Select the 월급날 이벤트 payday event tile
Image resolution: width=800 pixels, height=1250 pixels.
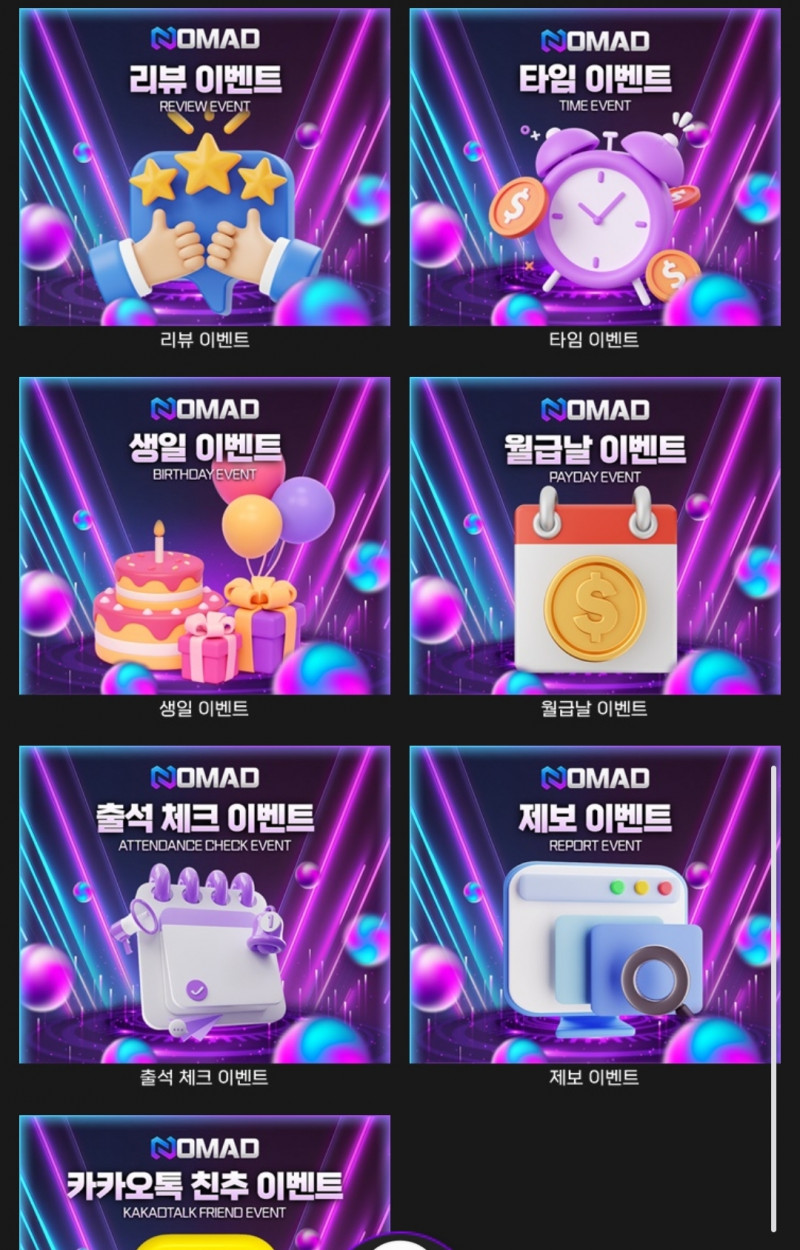click(594, 536)
